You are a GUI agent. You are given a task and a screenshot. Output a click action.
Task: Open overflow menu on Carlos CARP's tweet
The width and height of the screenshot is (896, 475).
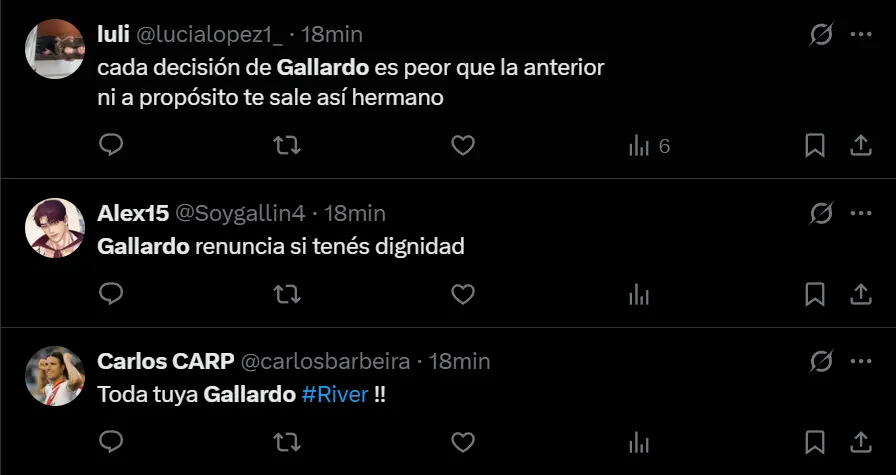click(x=860, y=361)
